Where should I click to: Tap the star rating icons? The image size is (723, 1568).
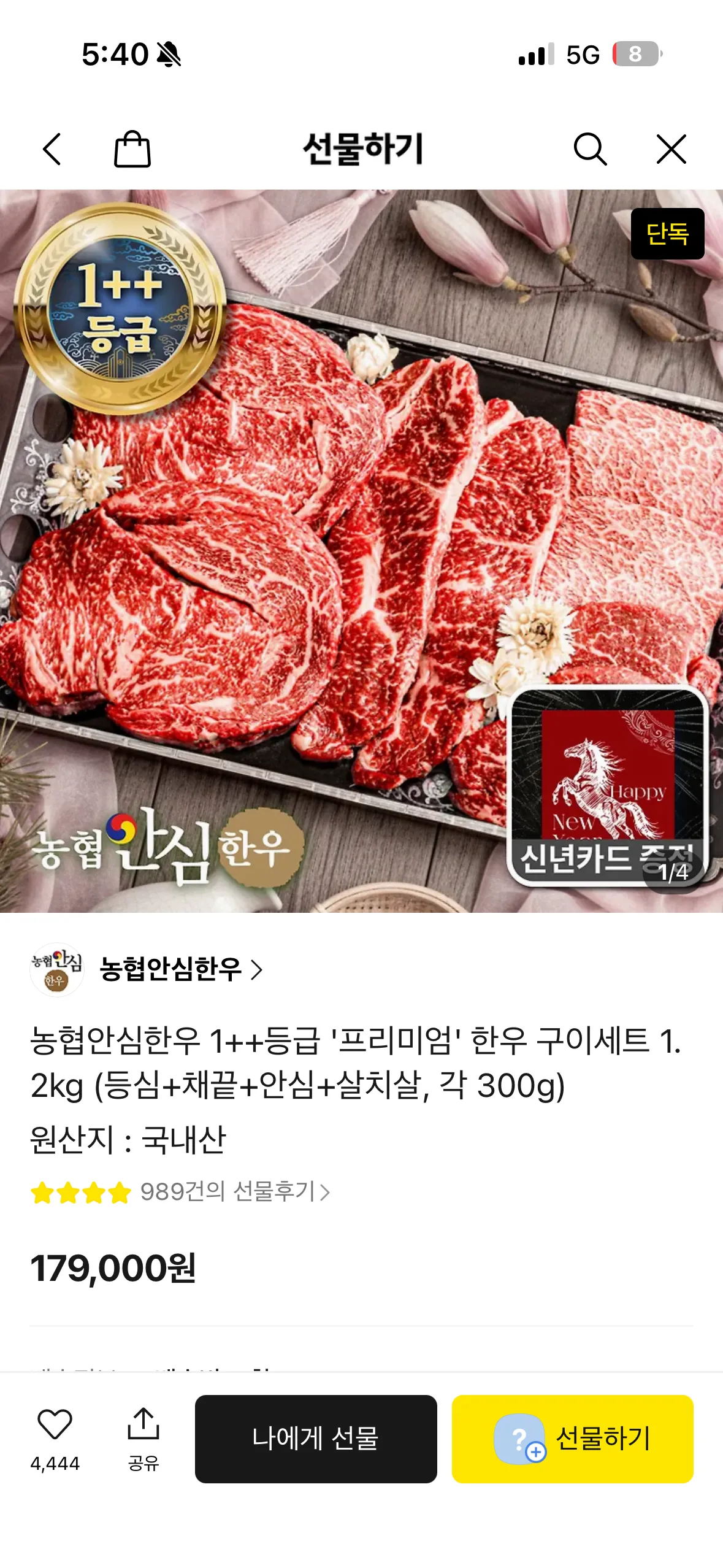[80, 1191]
